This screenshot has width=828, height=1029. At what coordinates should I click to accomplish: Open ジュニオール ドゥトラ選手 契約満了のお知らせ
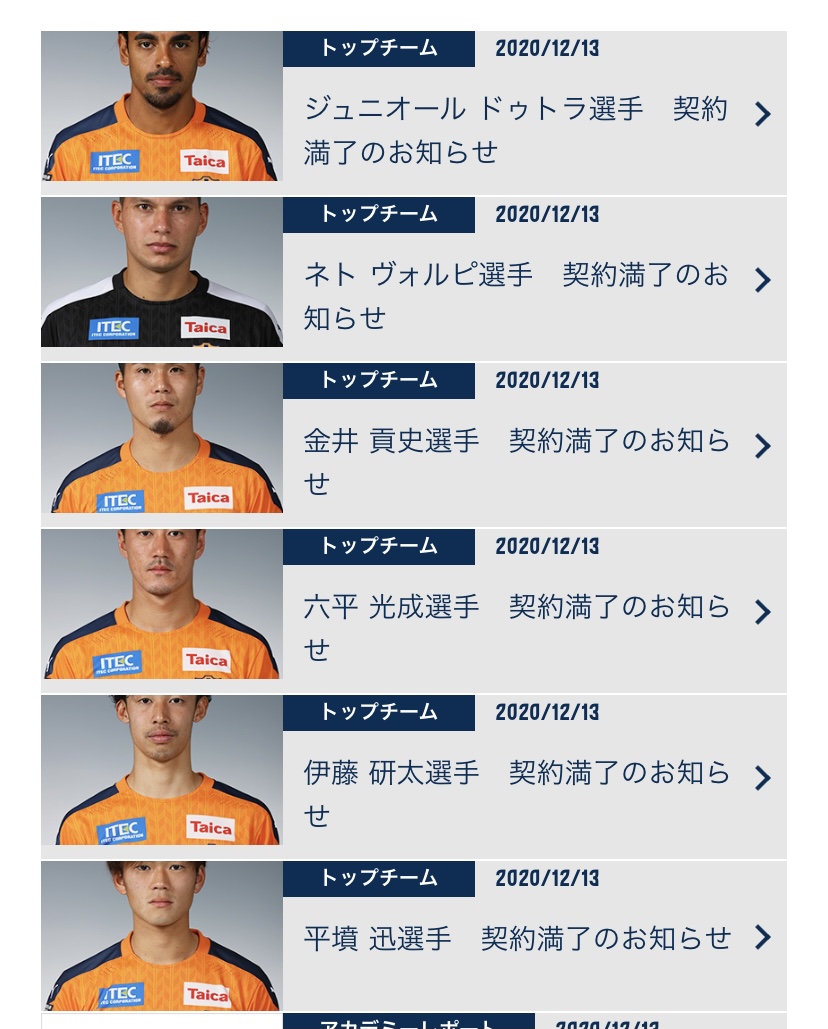pos(516,130)
